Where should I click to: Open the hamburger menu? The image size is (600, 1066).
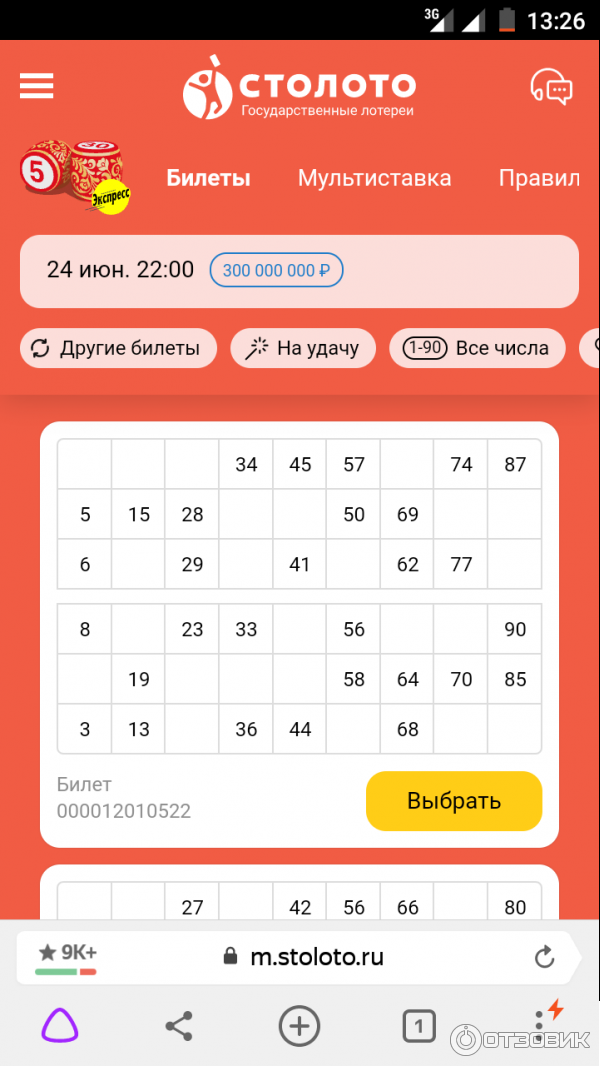pos(37,87)
